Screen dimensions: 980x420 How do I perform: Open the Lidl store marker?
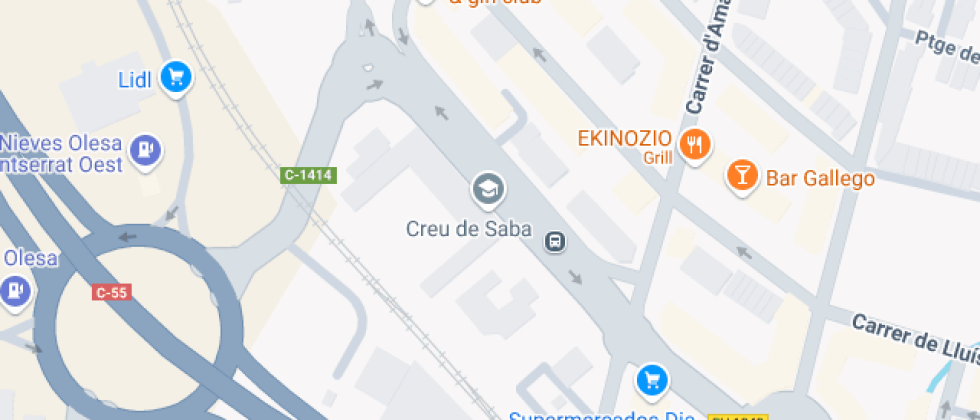pyautogui.click(x=176, y=77)
